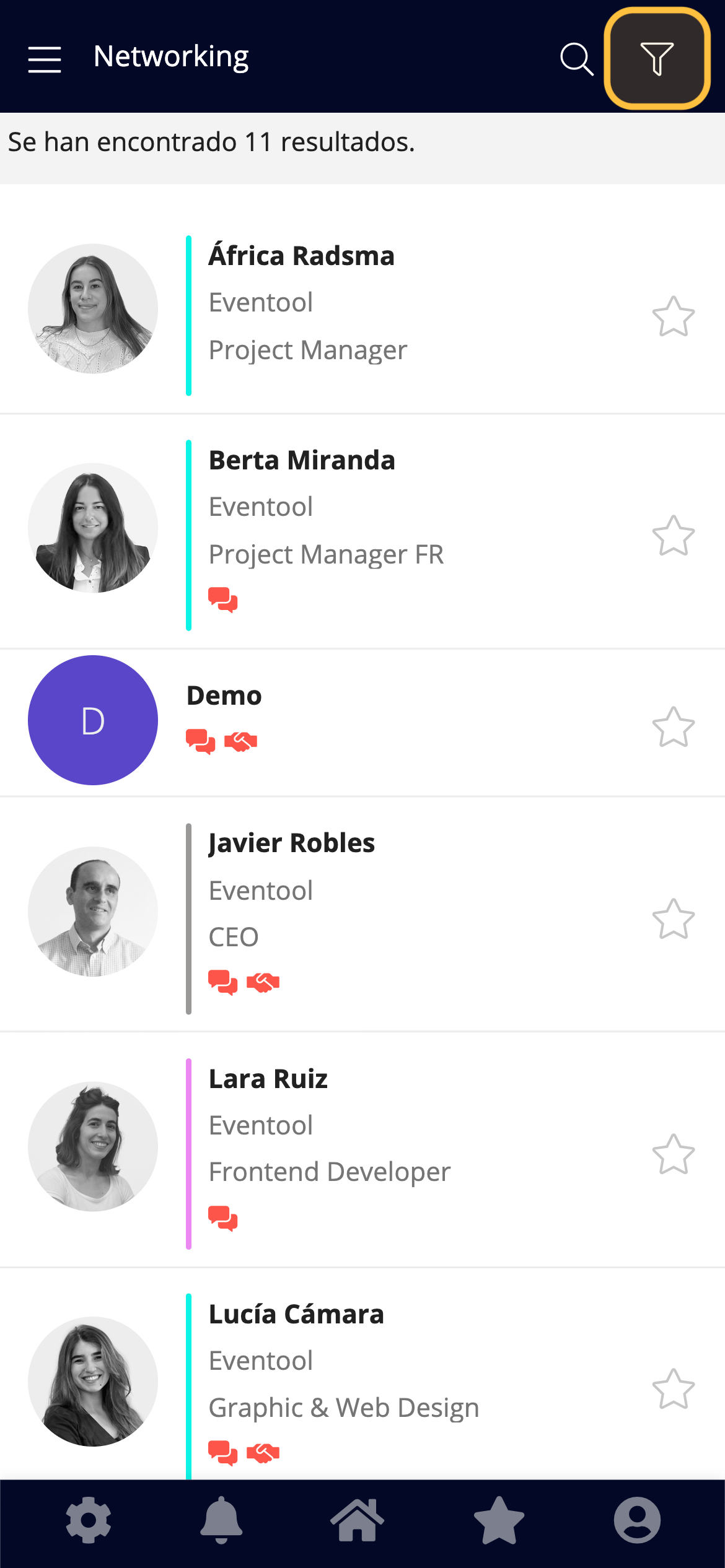Mark Demo as favorite
Viewport: 725px width, 1568px height.
coord(673,727)
